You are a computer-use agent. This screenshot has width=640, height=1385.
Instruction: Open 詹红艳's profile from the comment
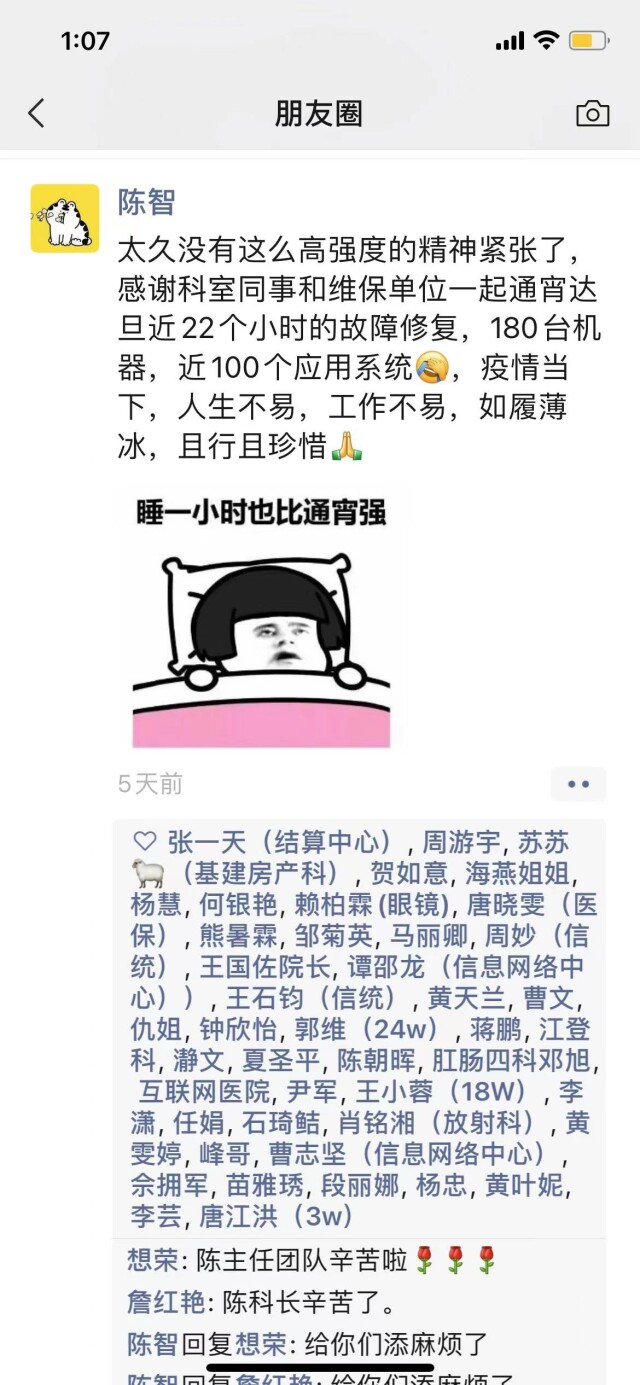pyautogui.click(x=166, y=1303)
